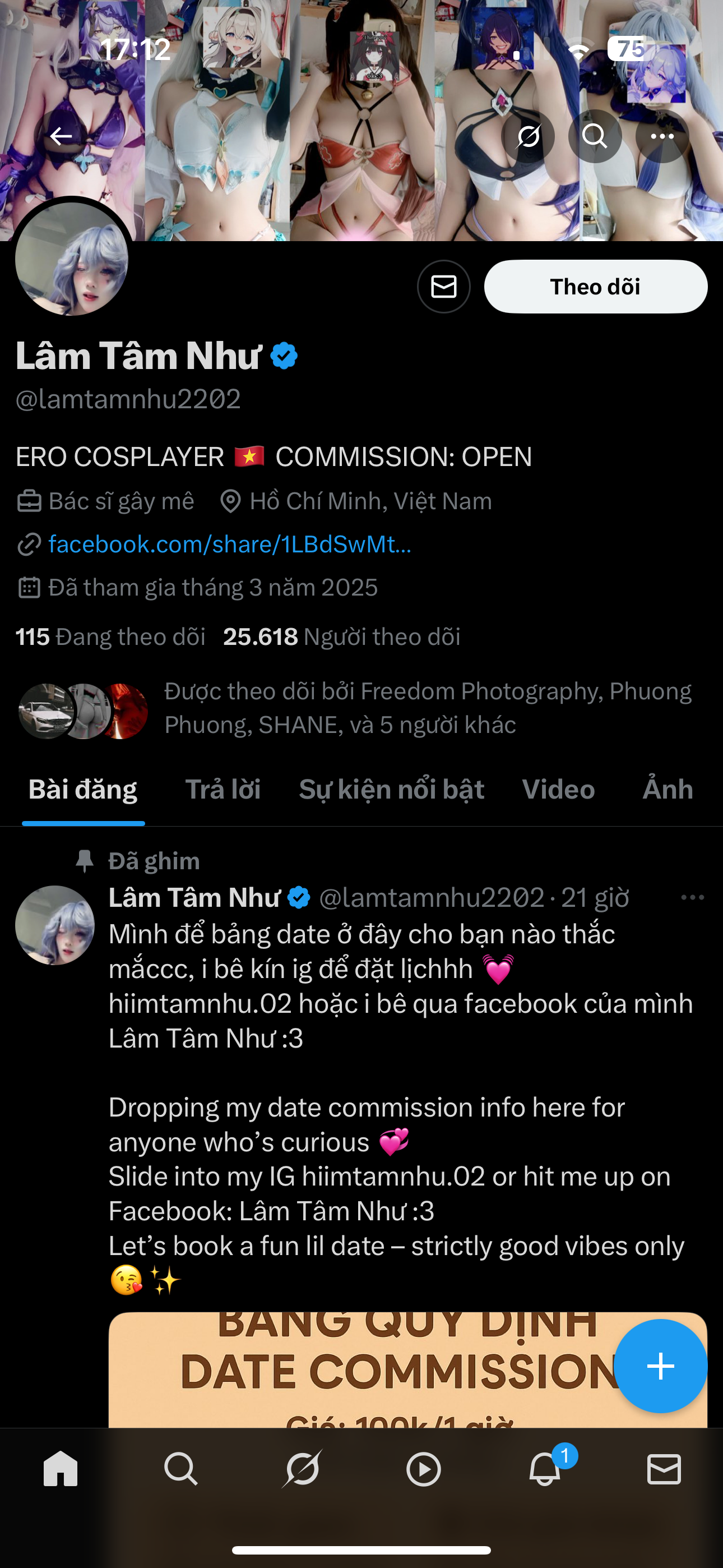Send a direct message to this profile
Viewport: 723px width, 1568px height.
click(x=444, y=287)
